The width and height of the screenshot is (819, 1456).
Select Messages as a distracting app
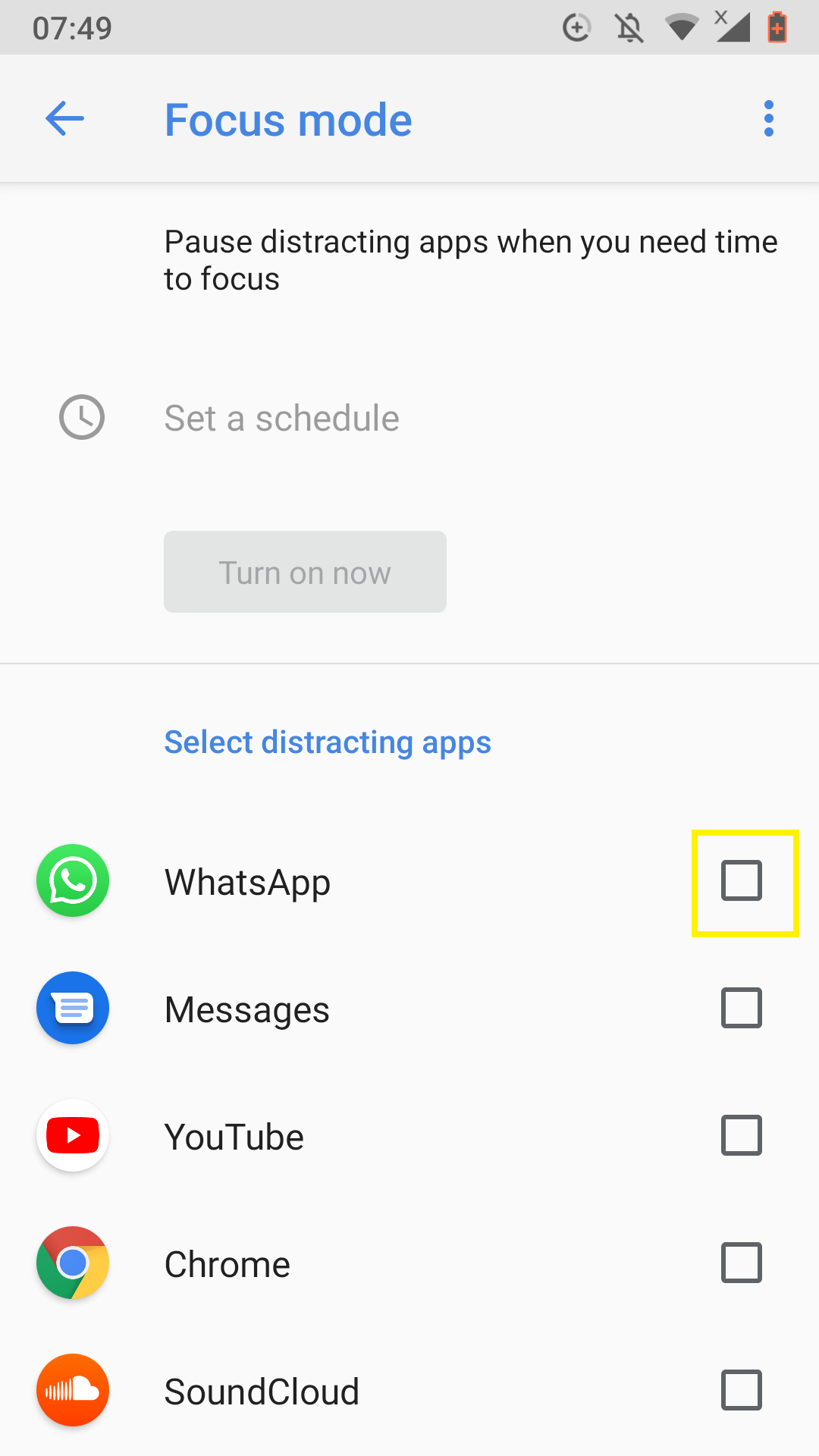coord(742,1008)
